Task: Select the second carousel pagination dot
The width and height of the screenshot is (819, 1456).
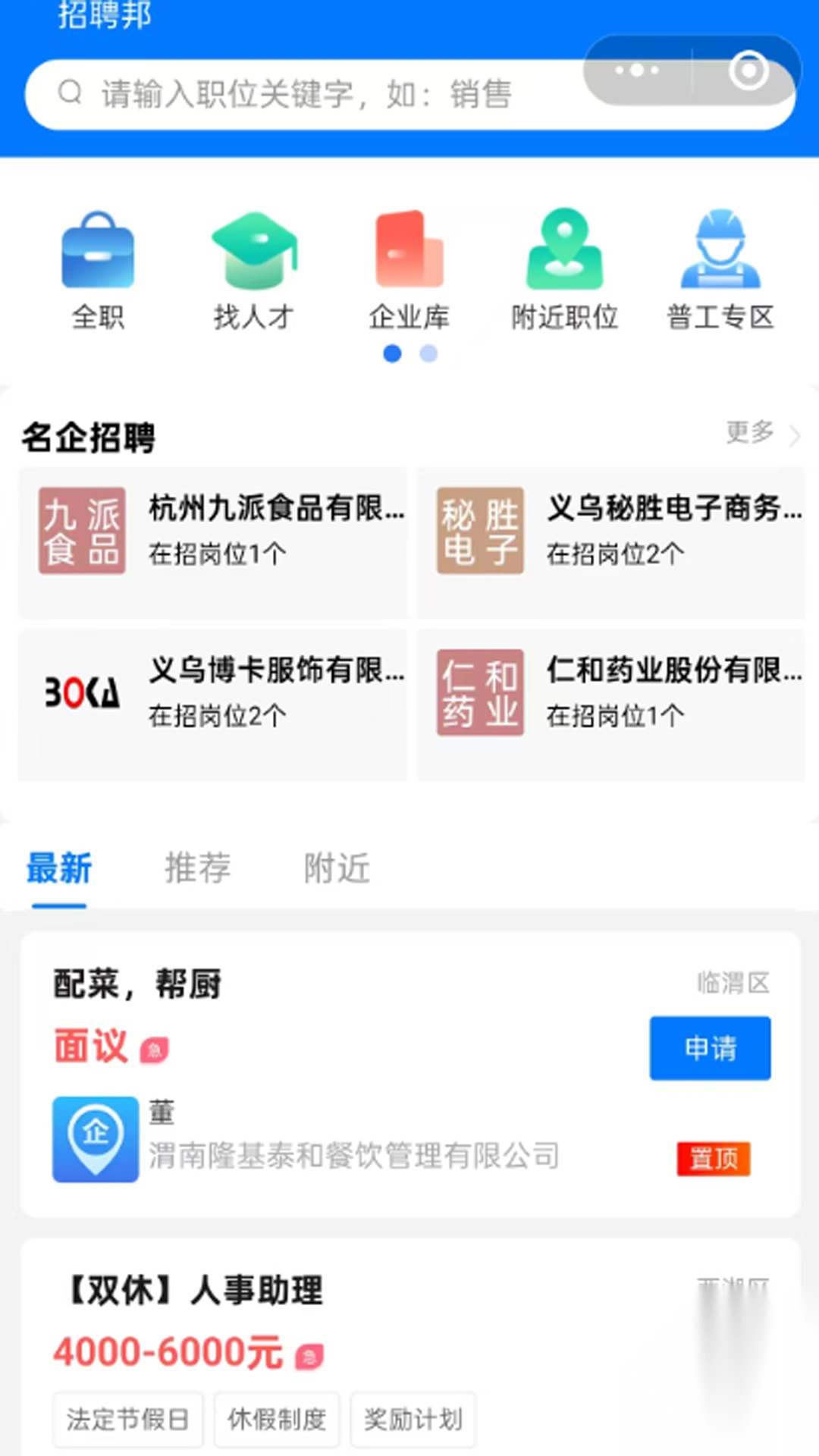Action: coord(428,353)
